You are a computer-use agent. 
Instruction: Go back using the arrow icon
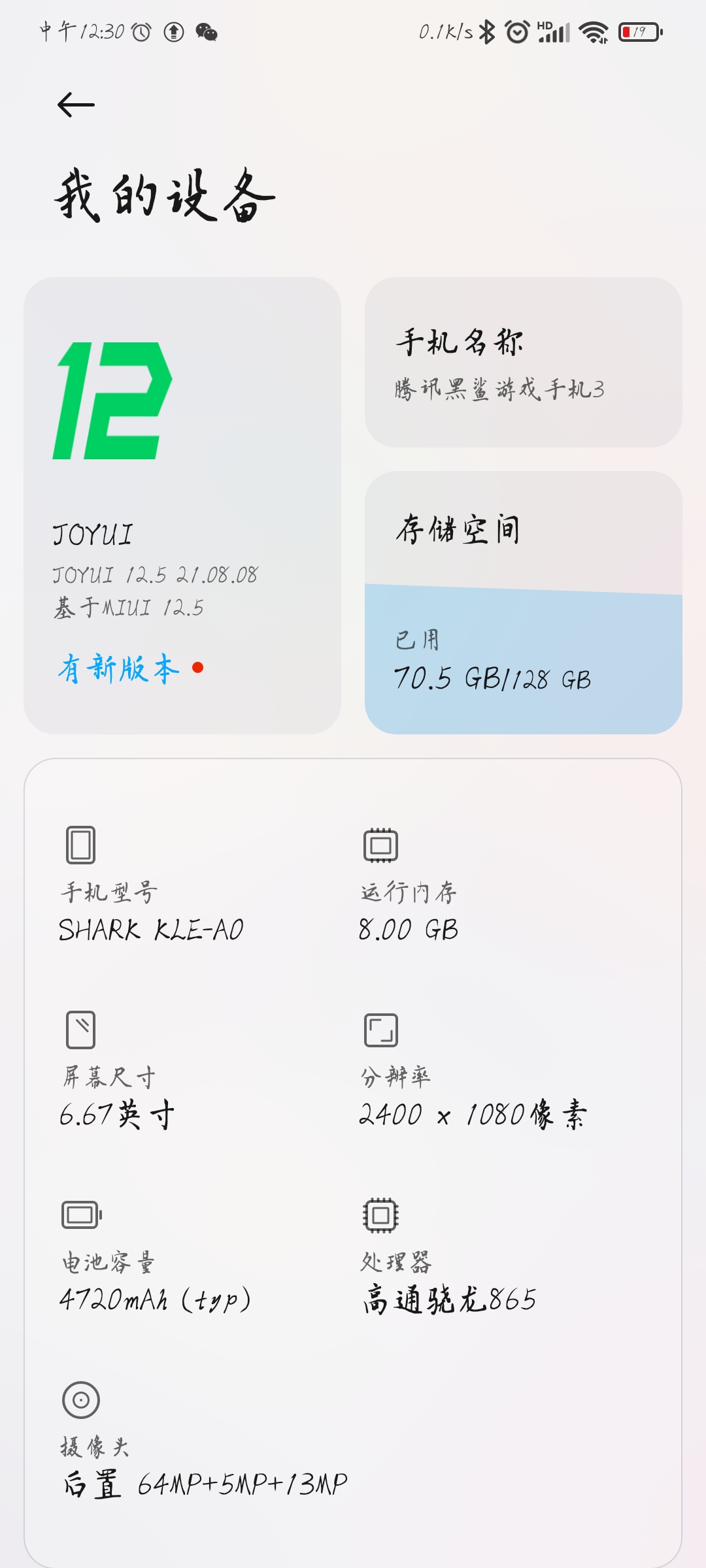[76, 105]
